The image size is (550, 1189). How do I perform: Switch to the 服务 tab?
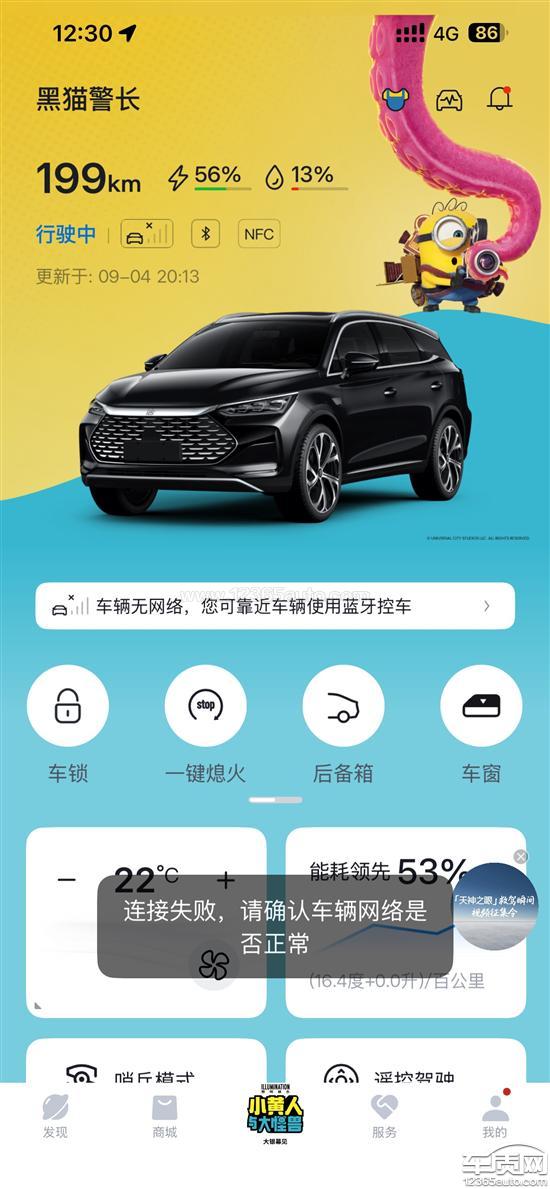pos(385,1116)
